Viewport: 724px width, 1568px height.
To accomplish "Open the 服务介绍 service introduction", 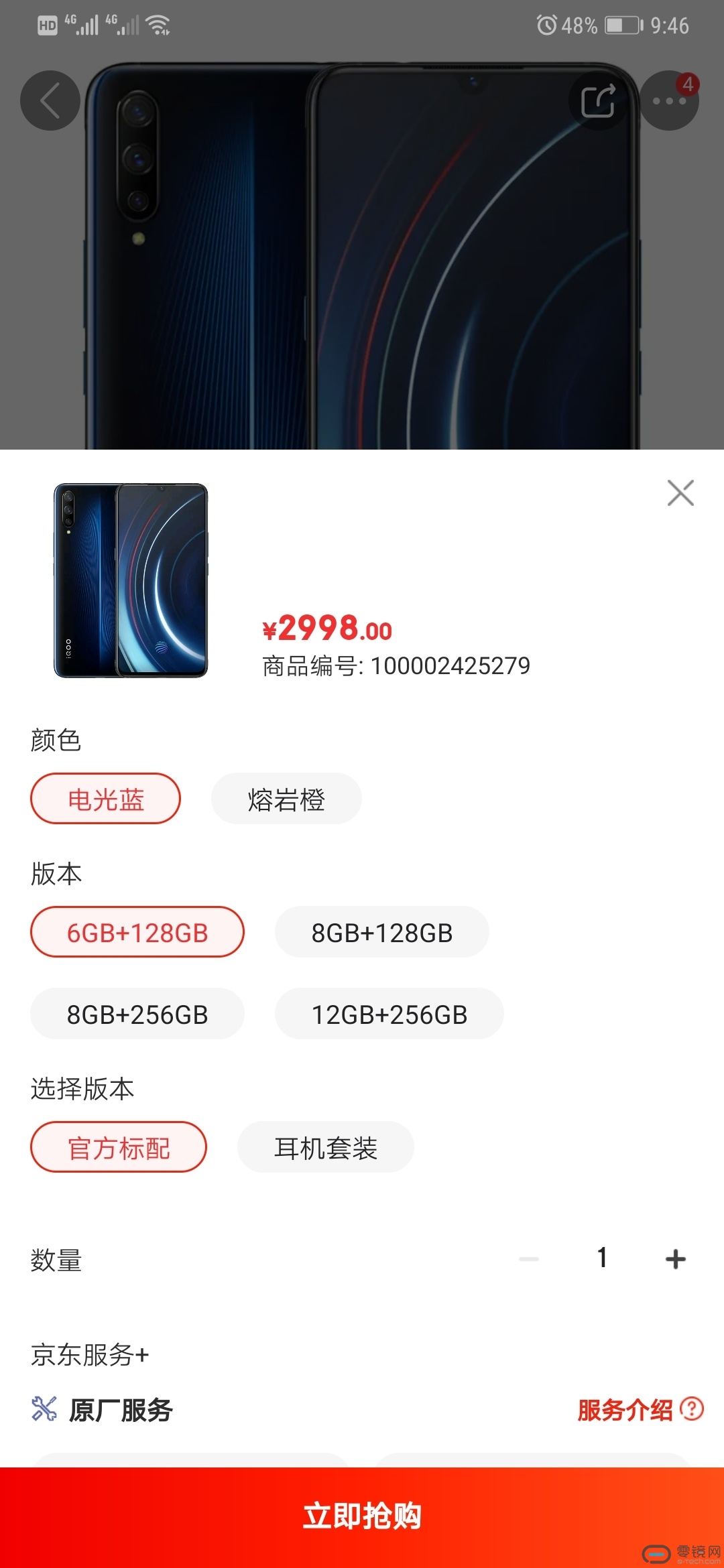I will [640, 1410].
